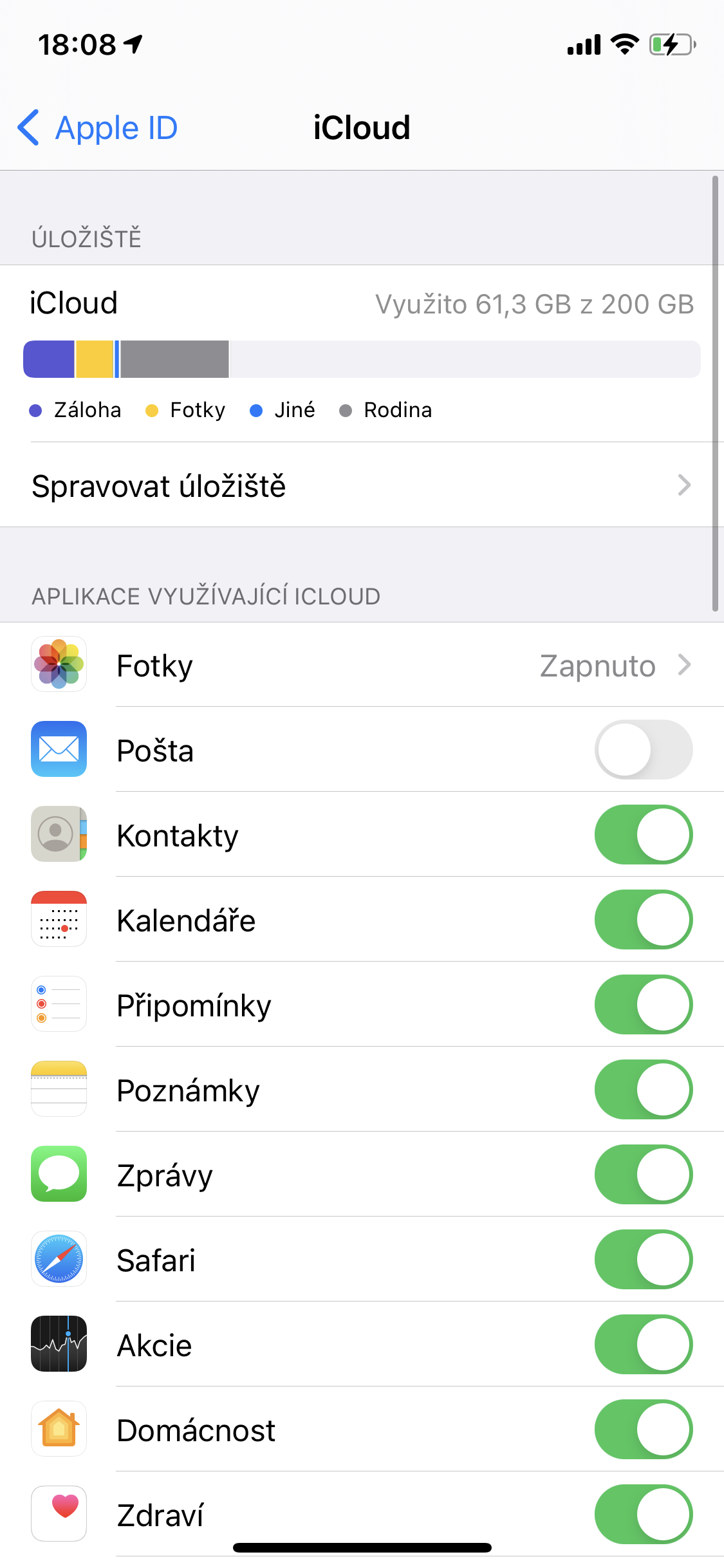The image size is (724, 1568).
Task: Switch off Poznámky sync
Action: (x=643, y=1090)
